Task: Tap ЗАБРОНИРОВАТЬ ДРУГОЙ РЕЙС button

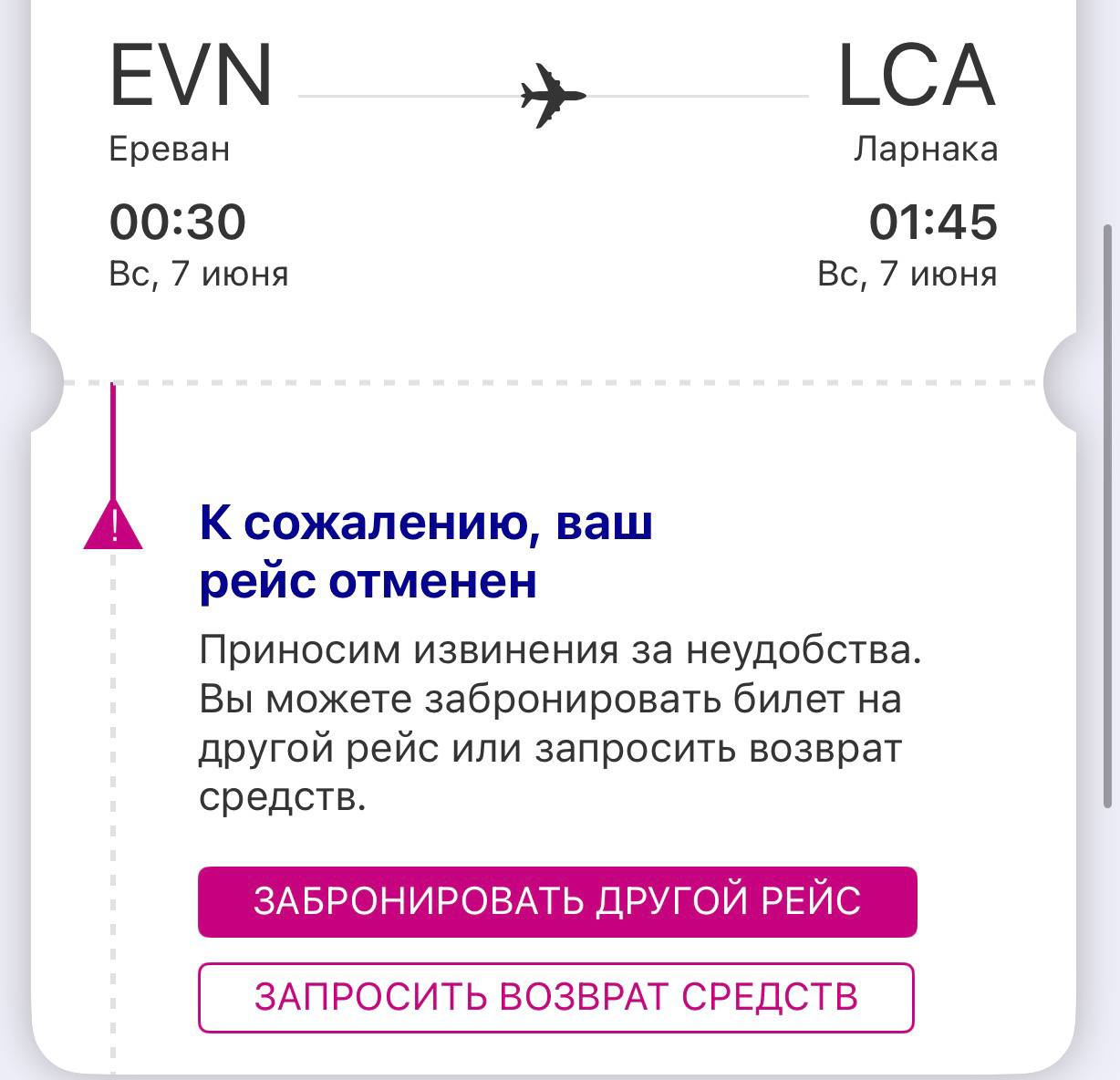Action: pyautogui.click(x=556, y=901)
